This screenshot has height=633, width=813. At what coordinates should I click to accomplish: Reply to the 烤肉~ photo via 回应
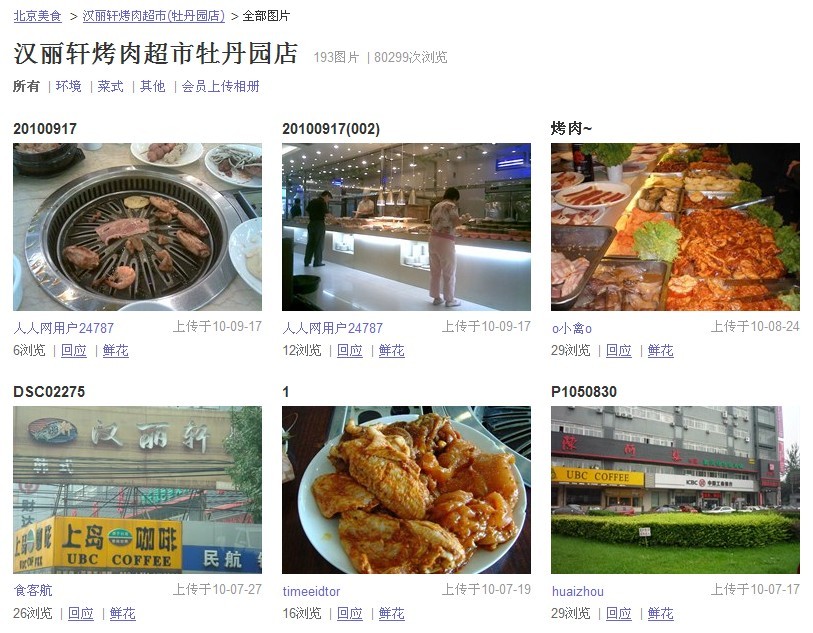pos(619,351)
